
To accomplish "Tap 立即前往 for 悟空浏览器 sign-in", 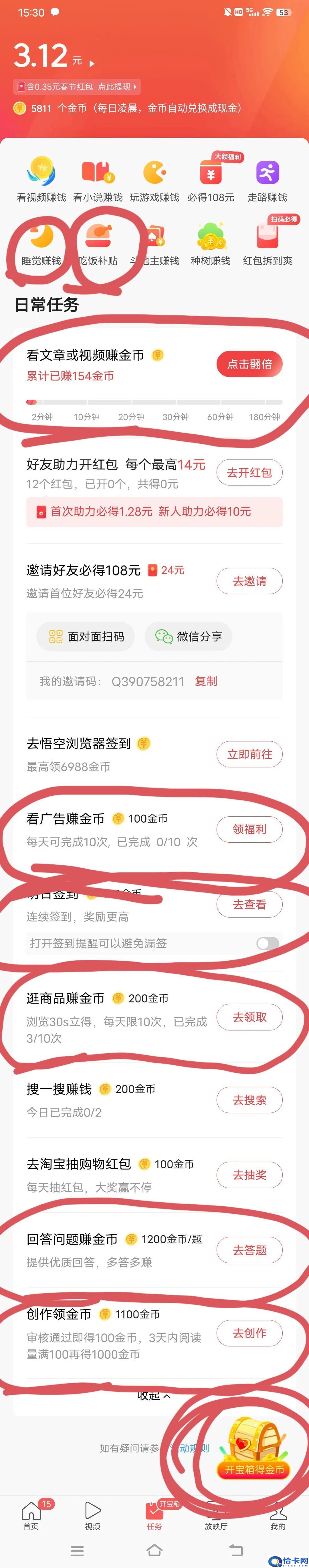I will (249, 754).
